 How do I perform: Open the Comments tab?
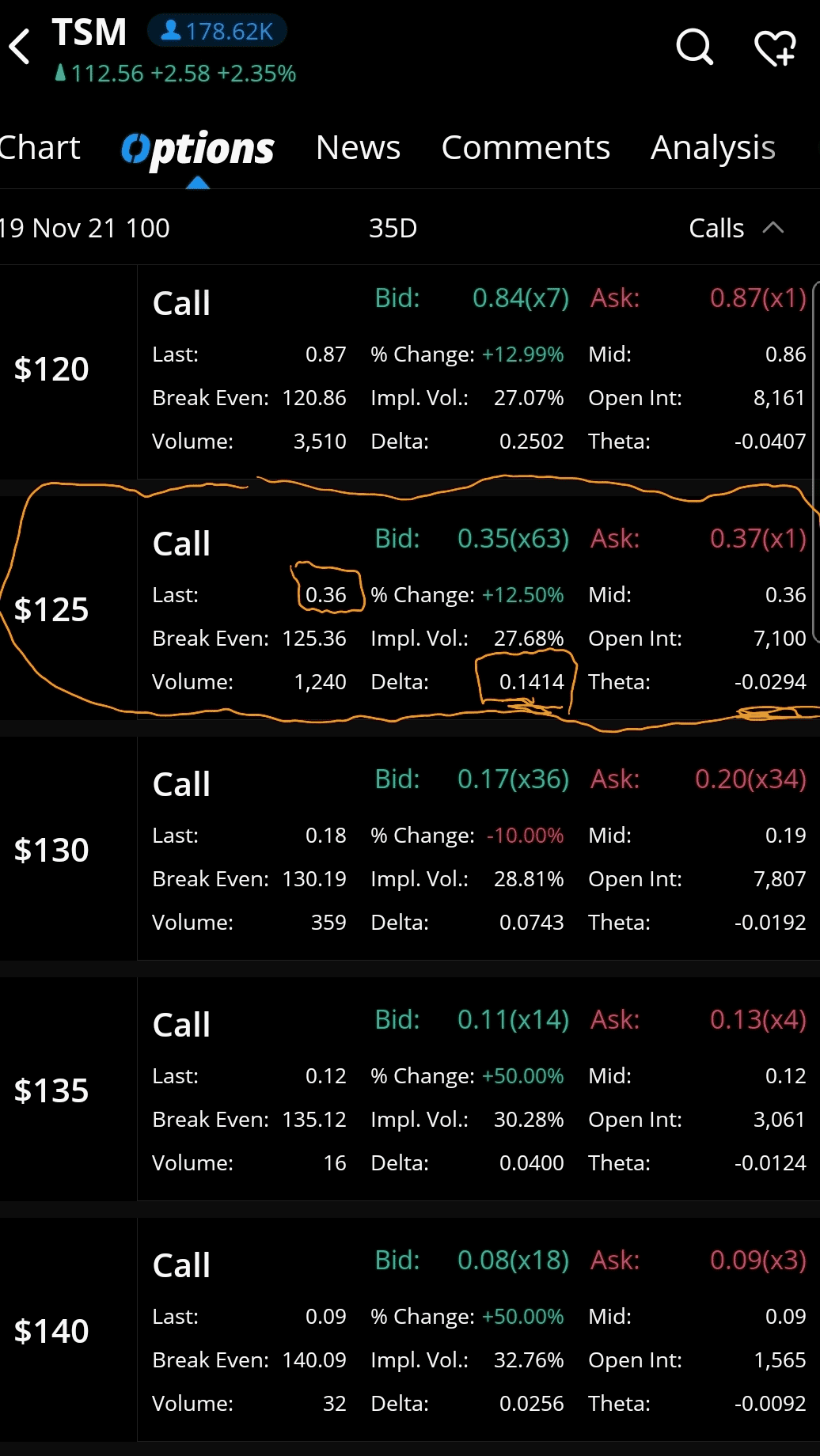[x=526, y=147]
